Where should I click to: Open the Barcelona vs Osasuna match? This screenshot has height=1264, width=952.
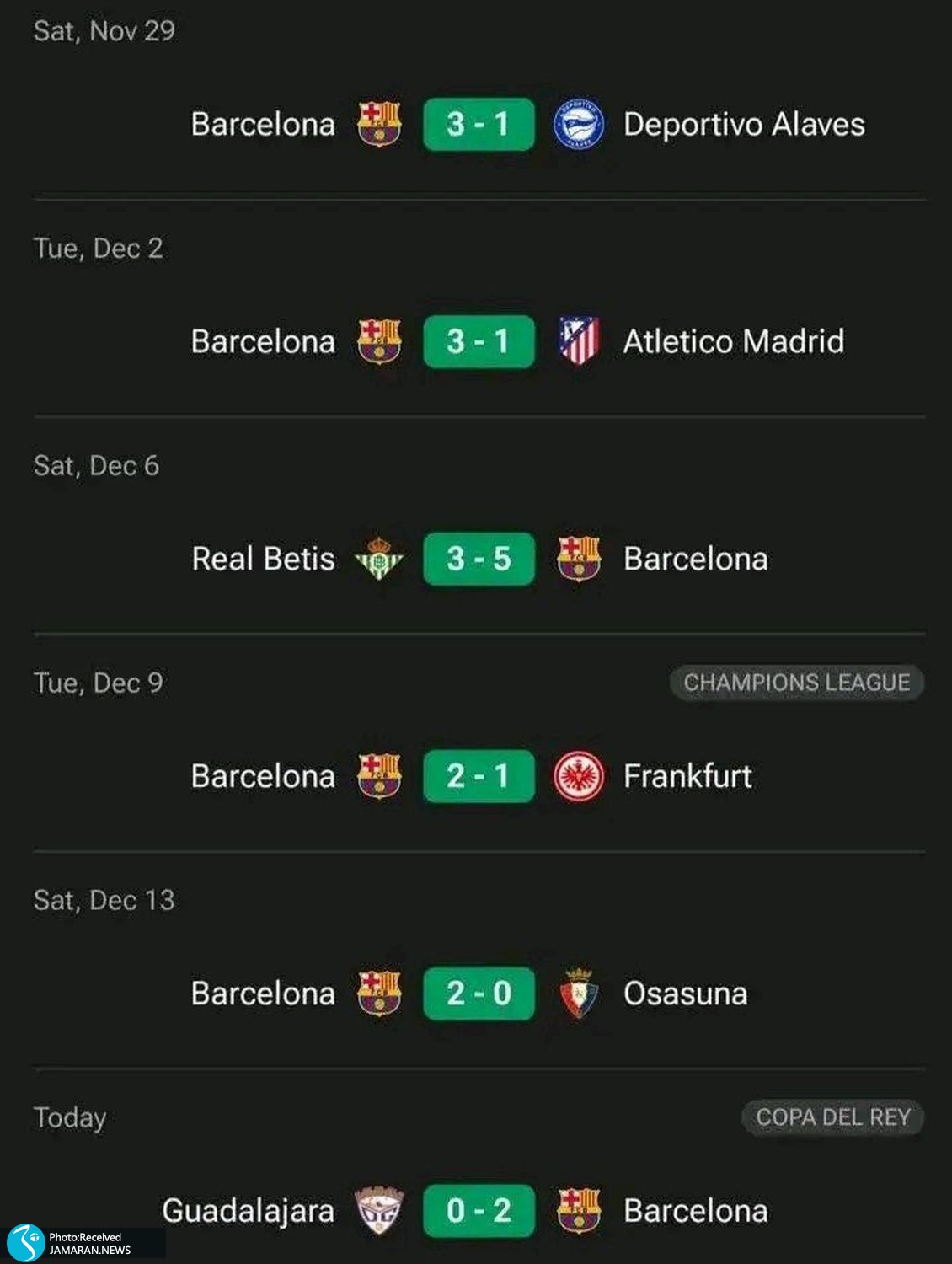coord(478,994)
